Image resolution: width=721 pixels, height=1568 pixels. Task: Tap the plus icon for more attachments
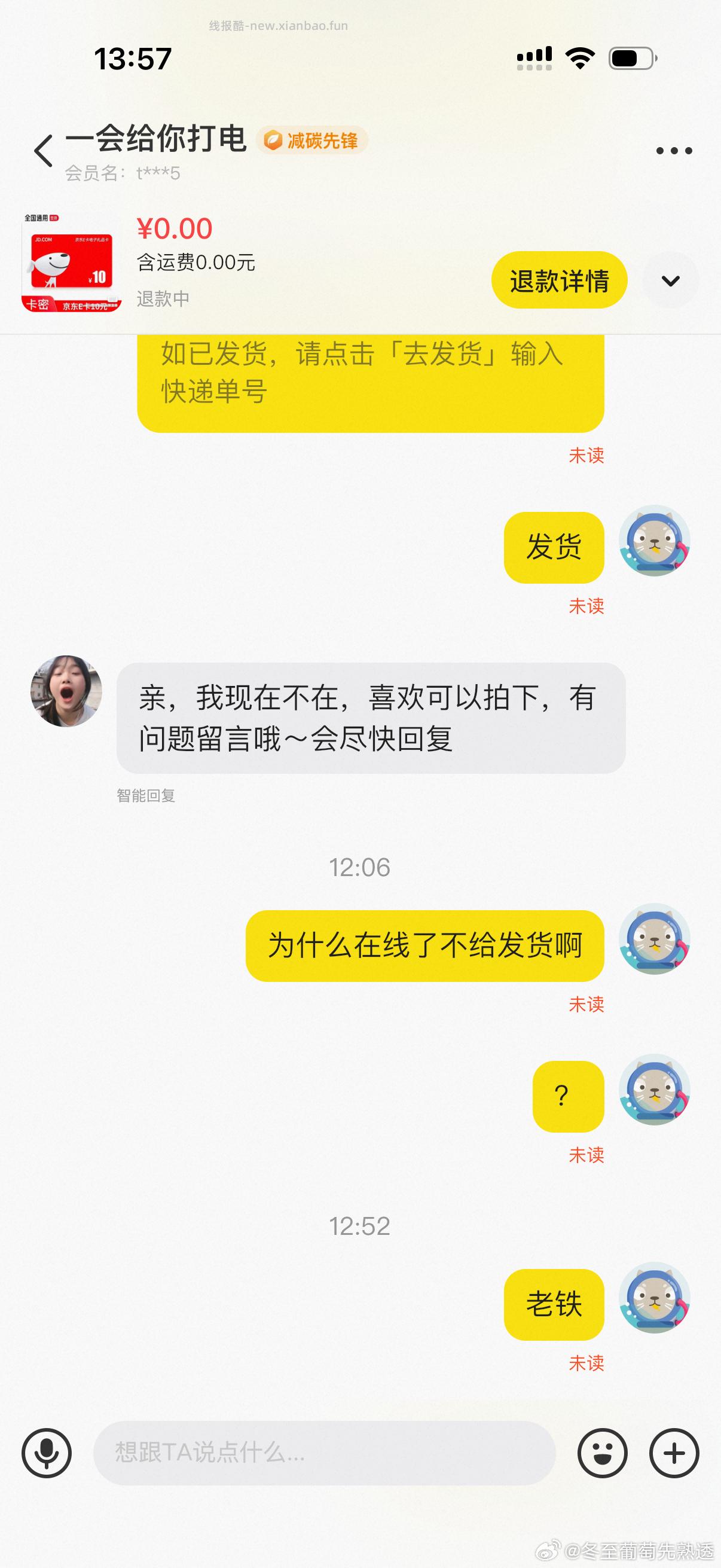coord(673,1454)
